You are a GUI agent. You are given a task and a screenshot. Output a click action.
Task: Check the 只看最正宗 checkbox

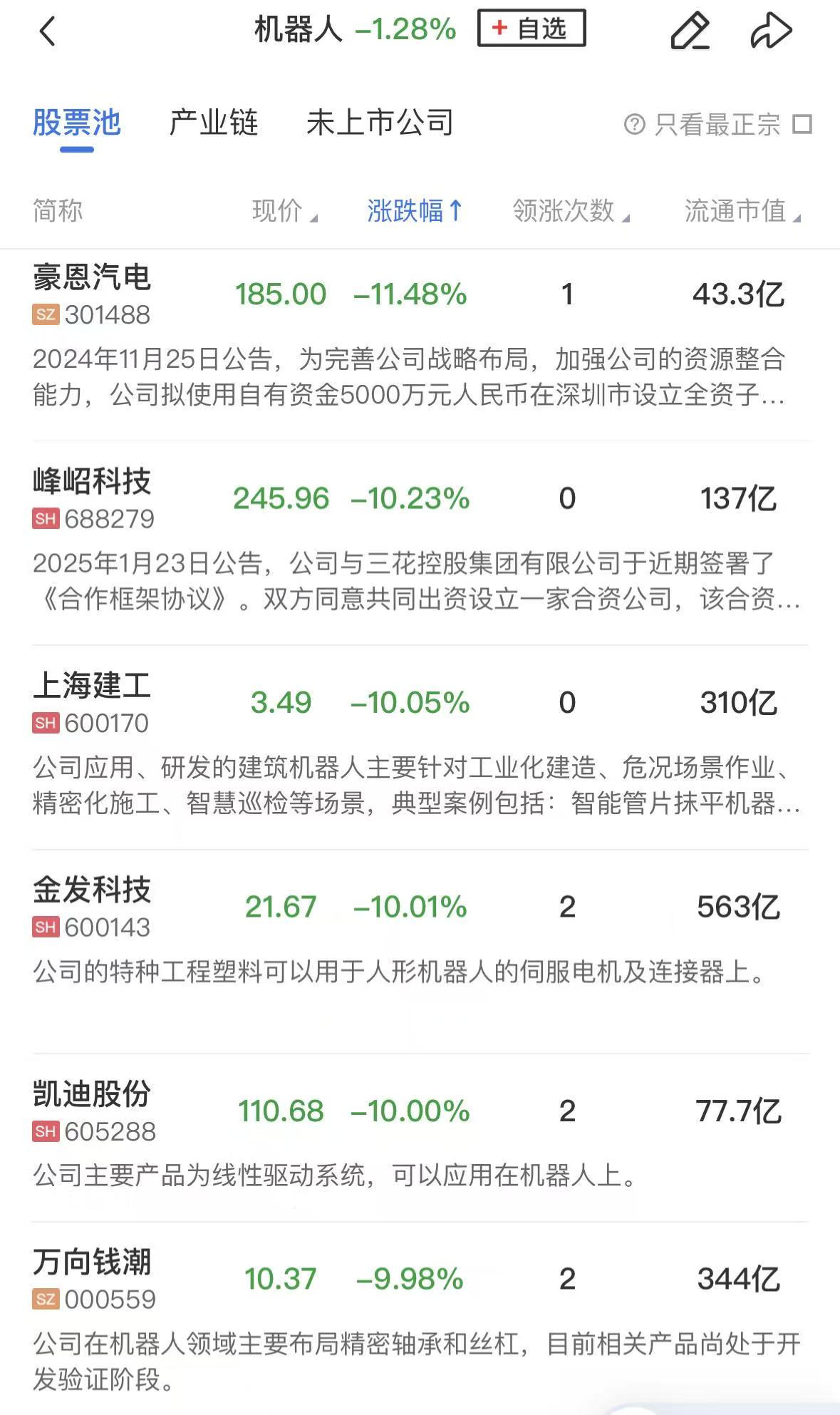point(803,125)
